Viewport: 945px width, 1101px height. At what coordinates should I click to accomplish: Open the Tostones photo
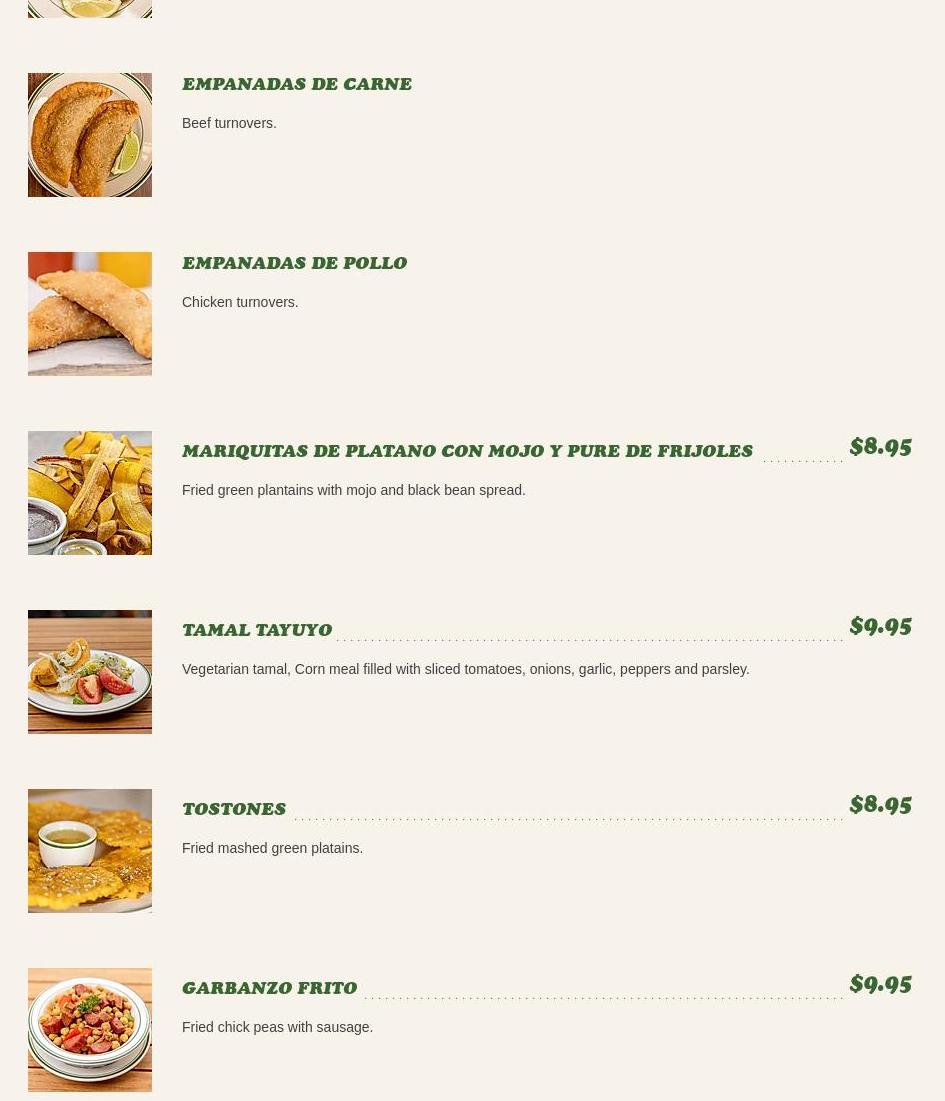(x=90, y=851)
